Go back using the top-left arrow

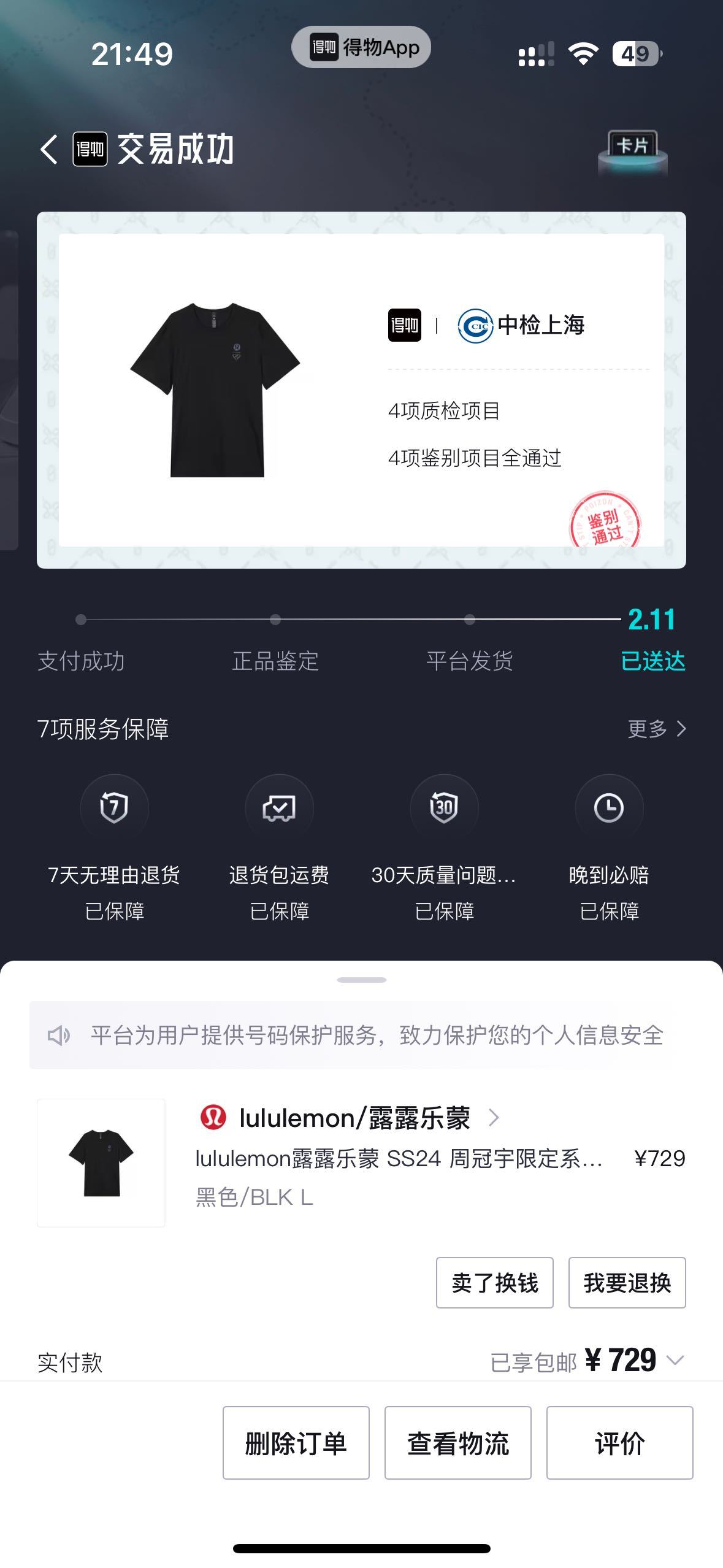(x=49, y=149)
